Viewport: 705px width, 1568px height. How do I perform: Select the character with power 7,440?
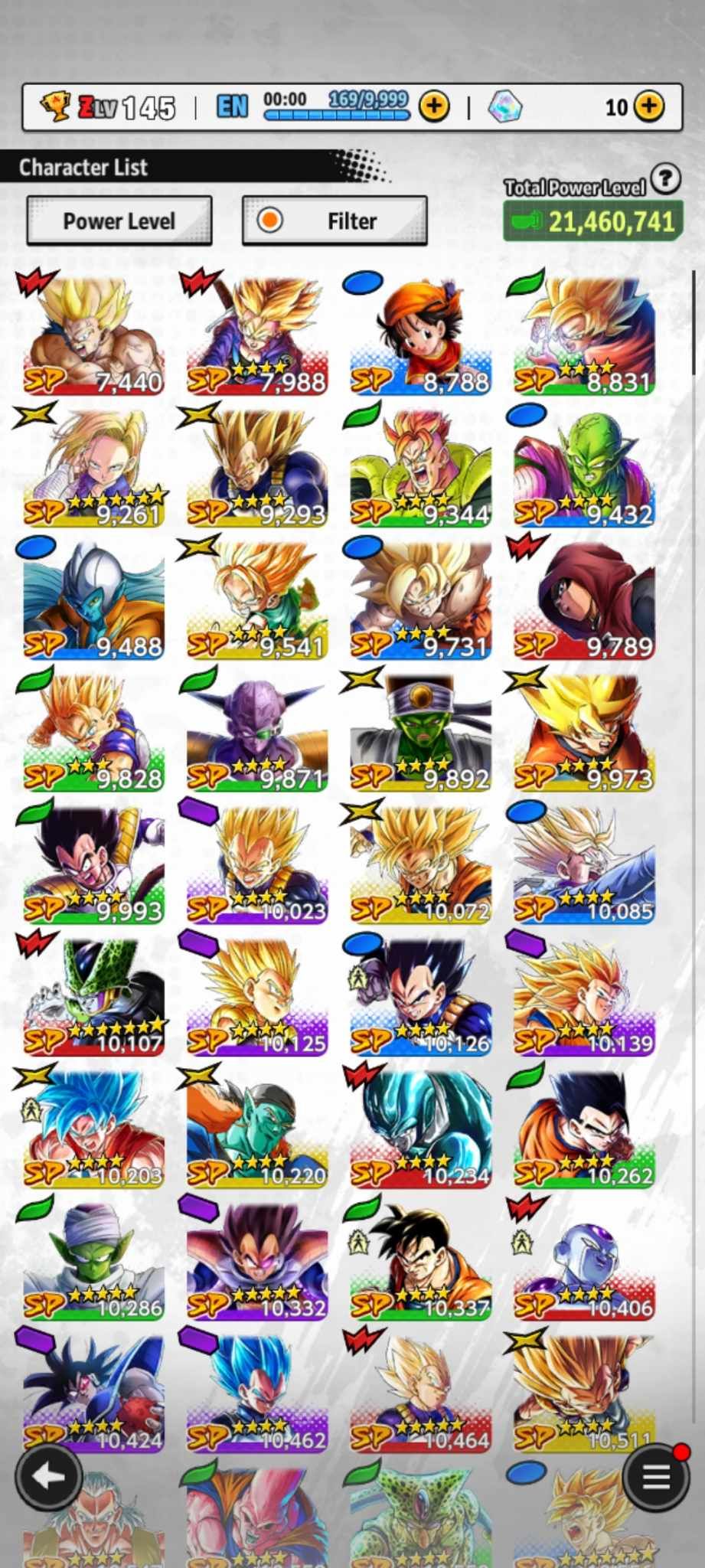(93, 335)
